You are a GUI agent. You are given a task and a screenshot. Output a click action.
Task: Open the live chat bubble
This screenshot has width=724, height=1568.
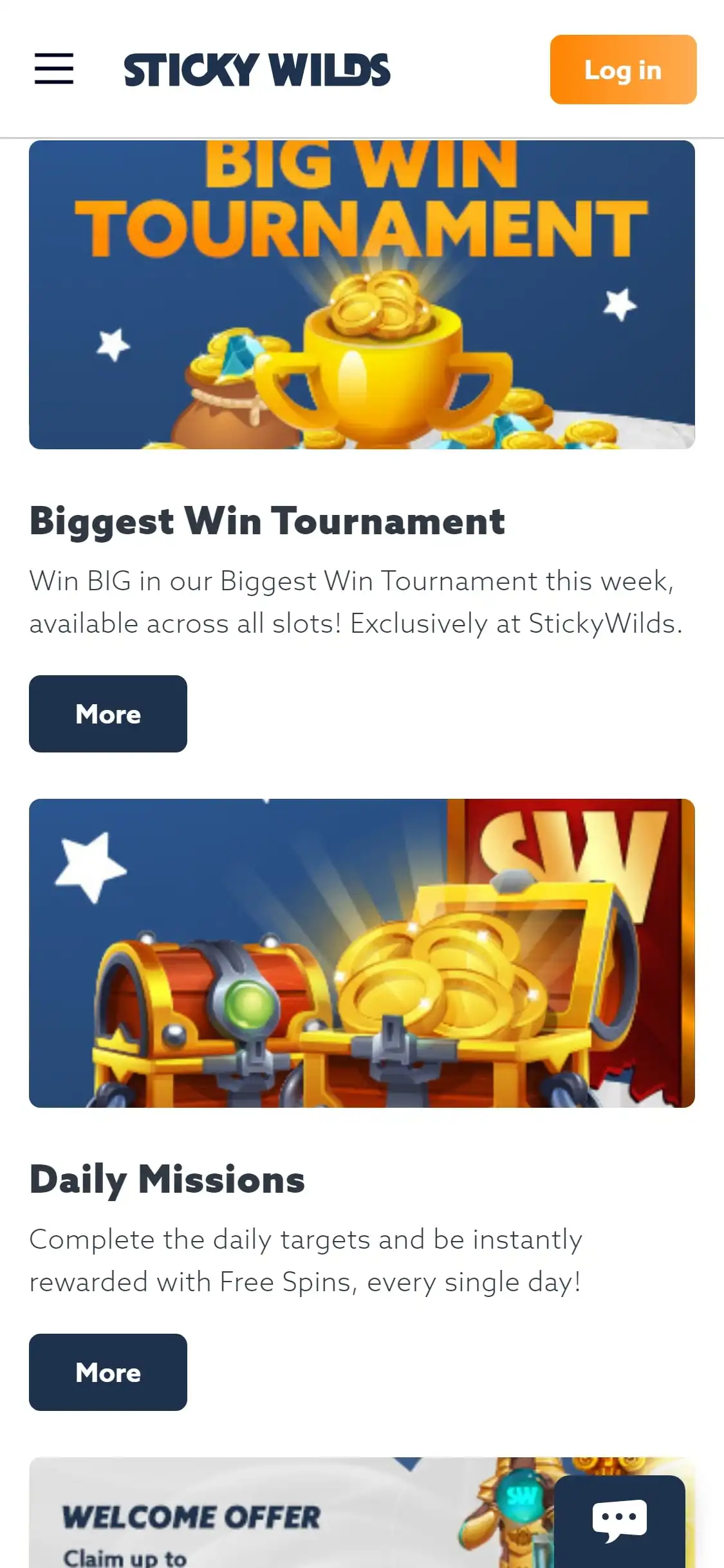[619, 1520]
